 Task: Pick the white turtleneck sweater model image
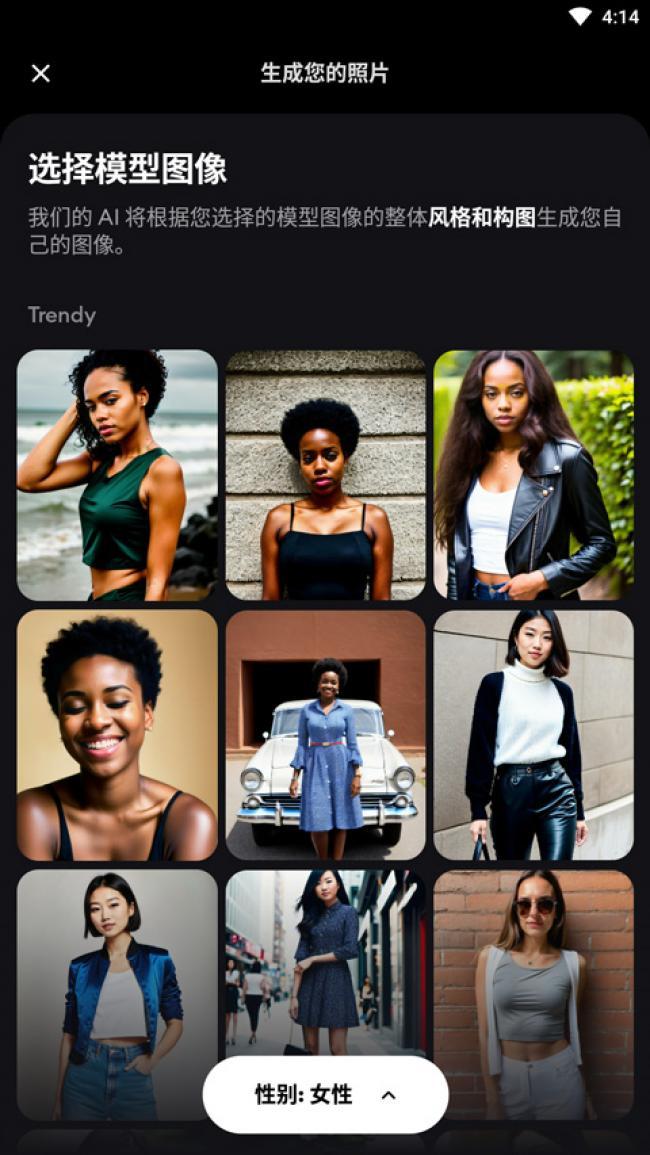(533, 735)
